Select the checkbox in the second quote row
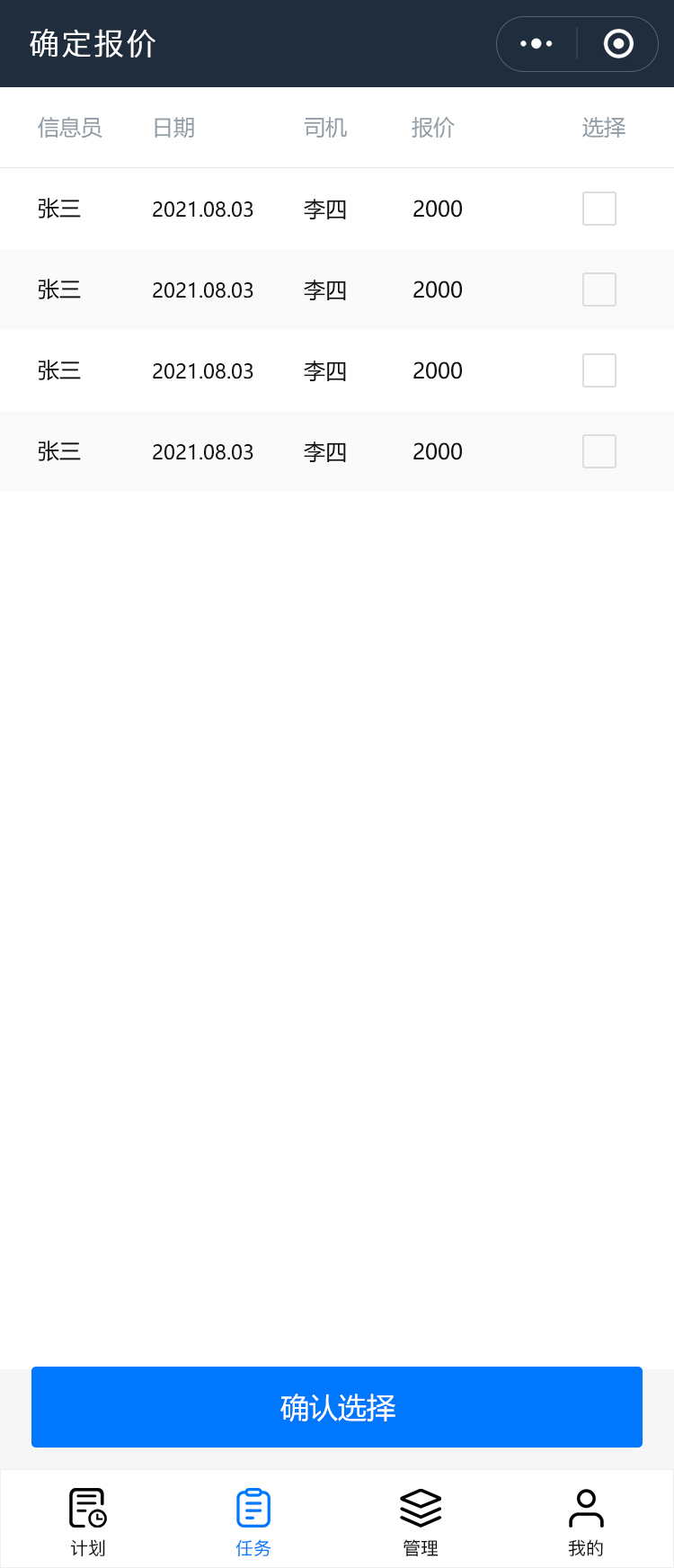This screenshot has width=674, height=1568. [599, 290]
